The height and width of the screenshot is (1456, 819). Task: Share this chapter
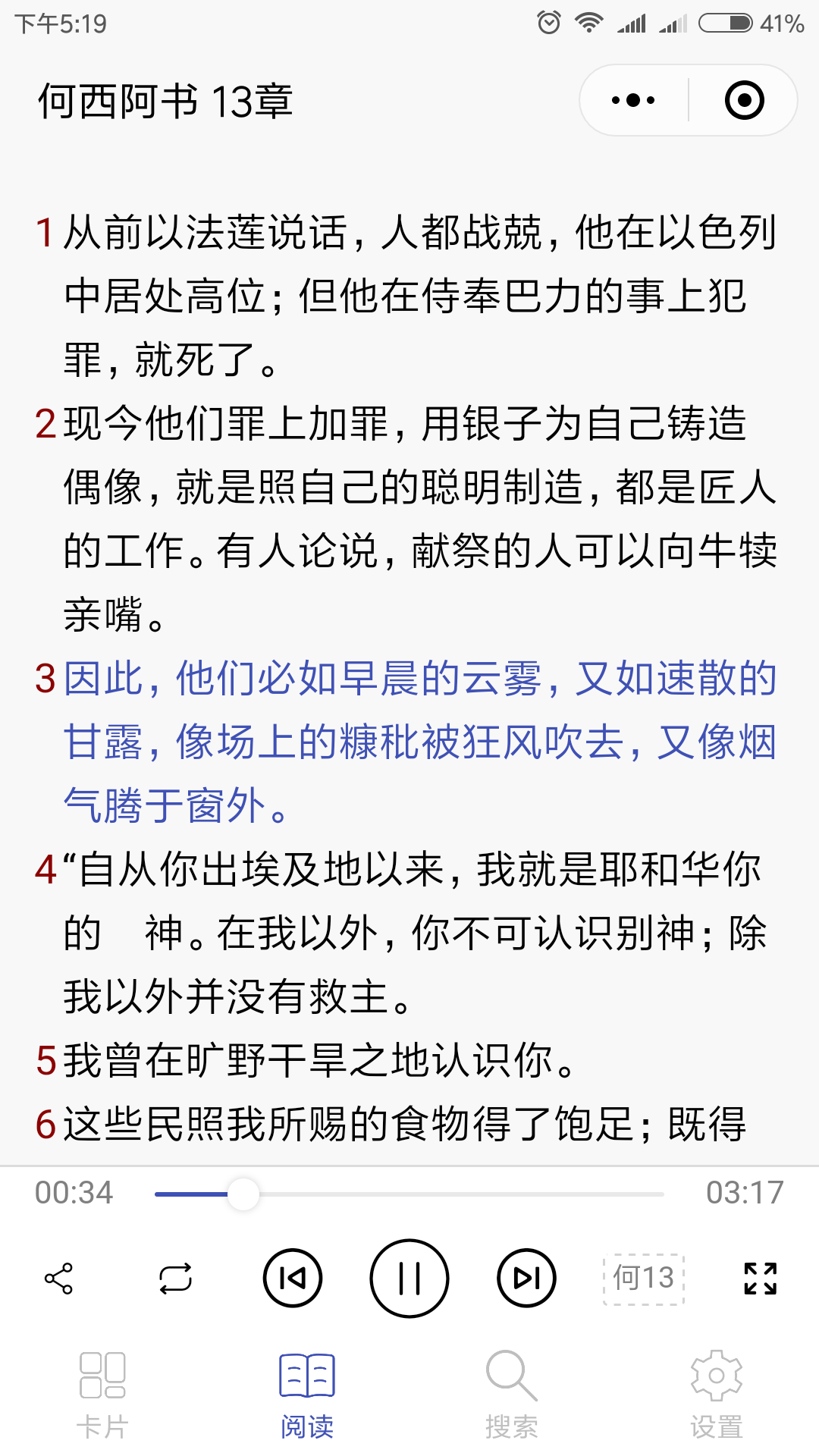[x=59, y=1279]
